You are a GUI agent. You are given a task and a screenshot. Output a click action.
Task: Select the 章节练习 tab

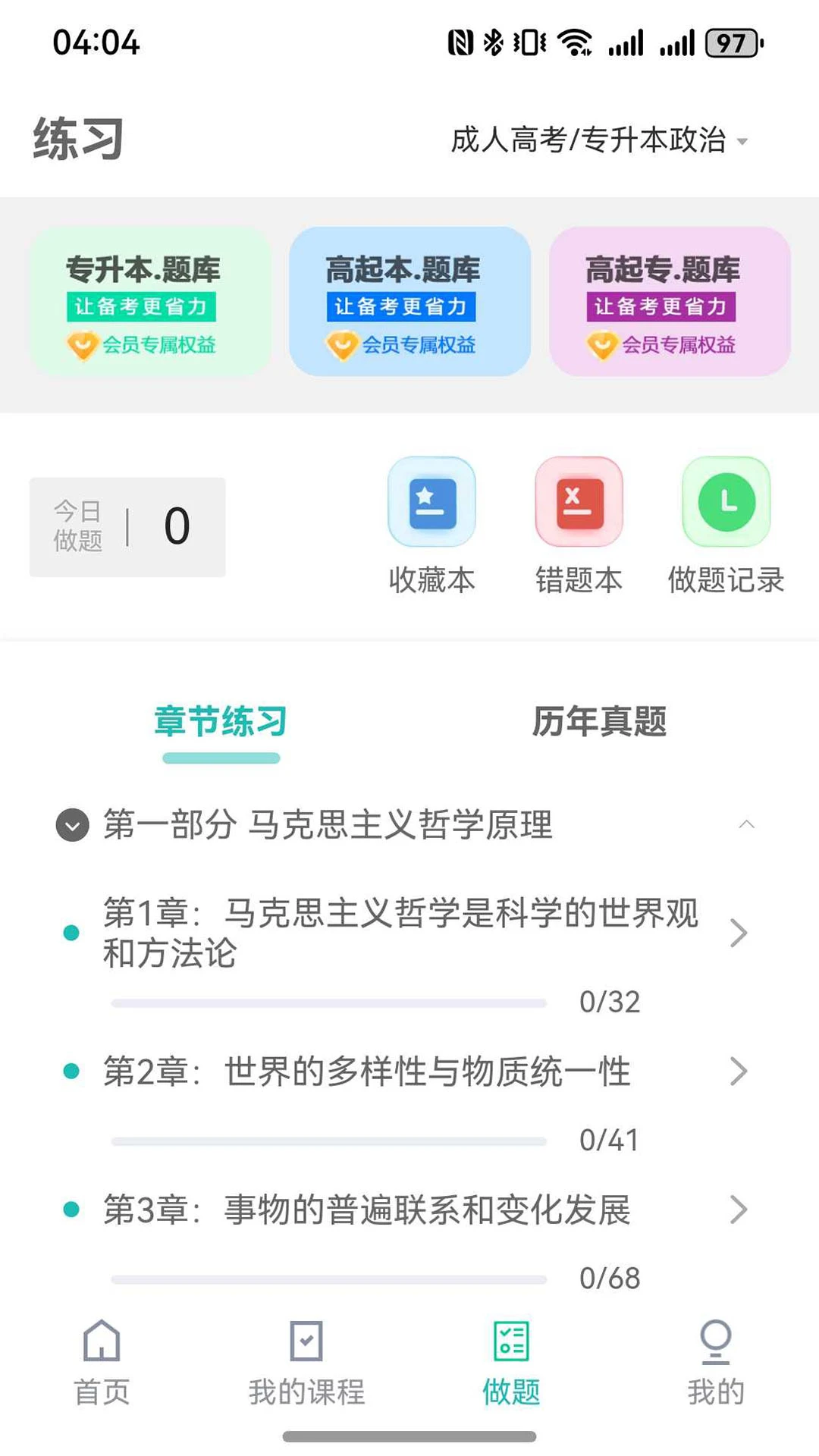[x=221, y=723]
